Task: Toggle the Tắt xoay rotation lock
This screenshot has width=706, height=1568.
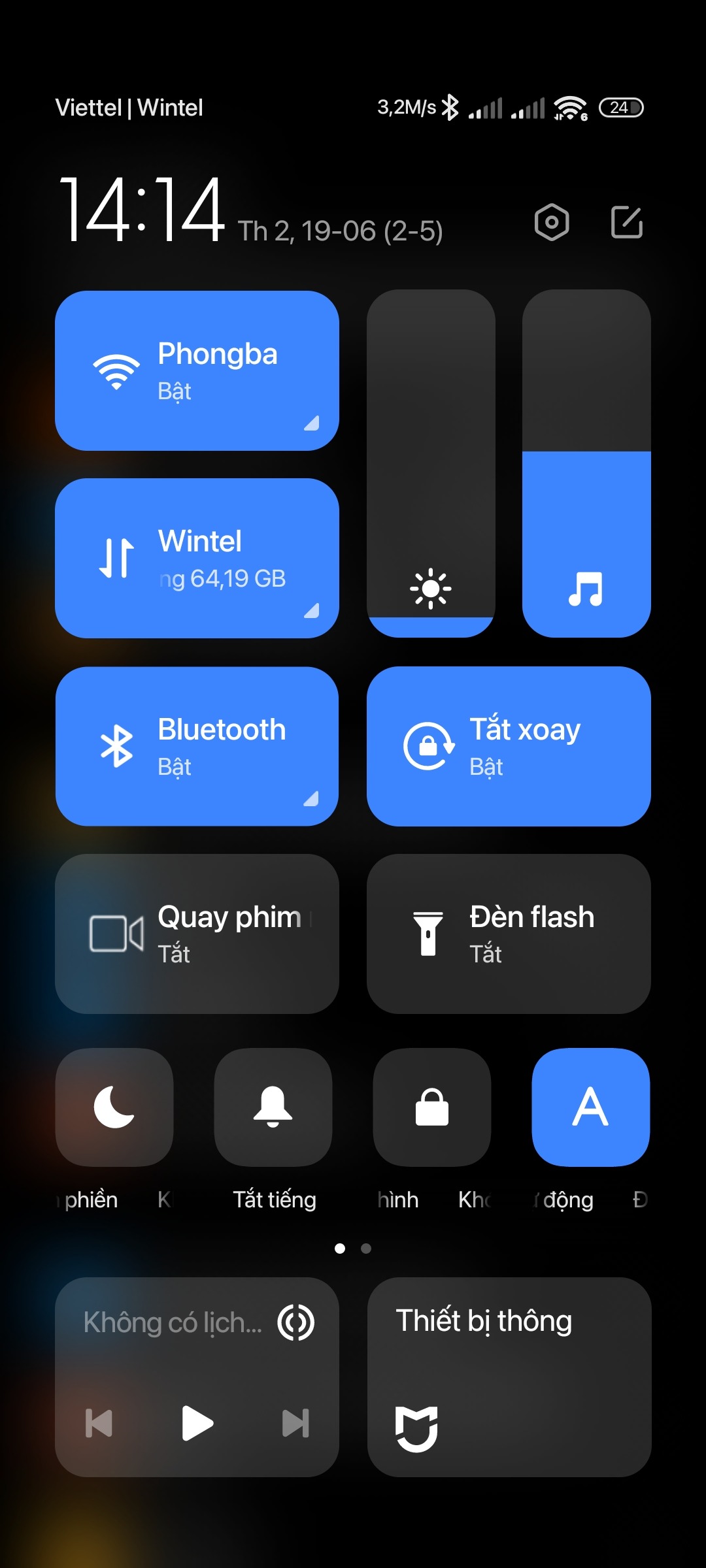Action: click(x=508, y=746)
